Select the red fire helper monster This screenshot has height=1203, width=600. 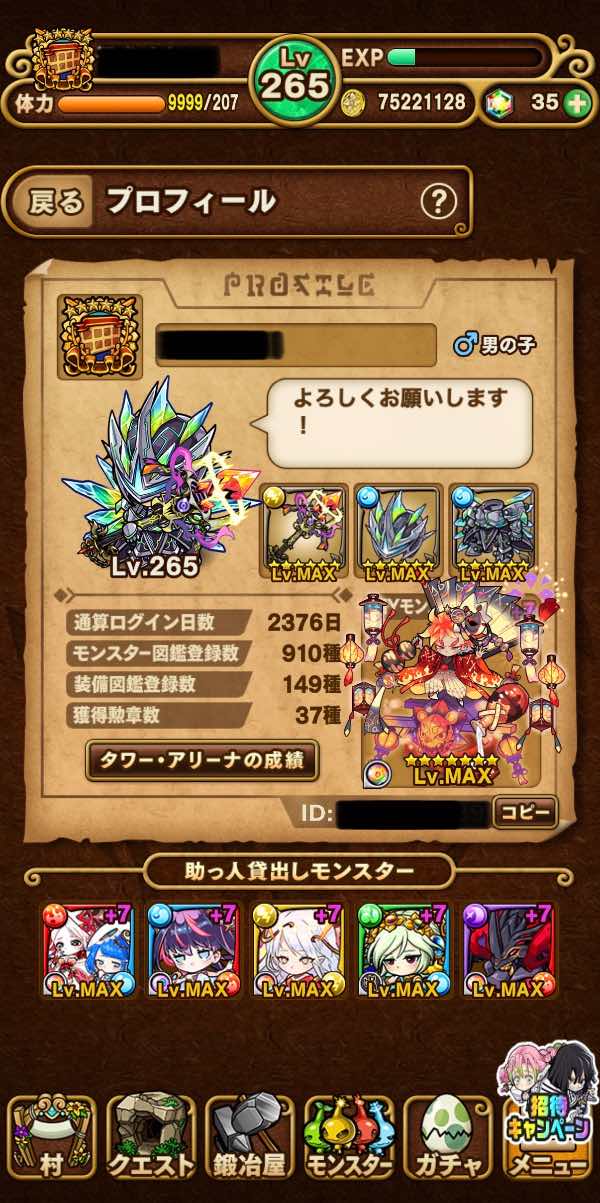(85, 948)
